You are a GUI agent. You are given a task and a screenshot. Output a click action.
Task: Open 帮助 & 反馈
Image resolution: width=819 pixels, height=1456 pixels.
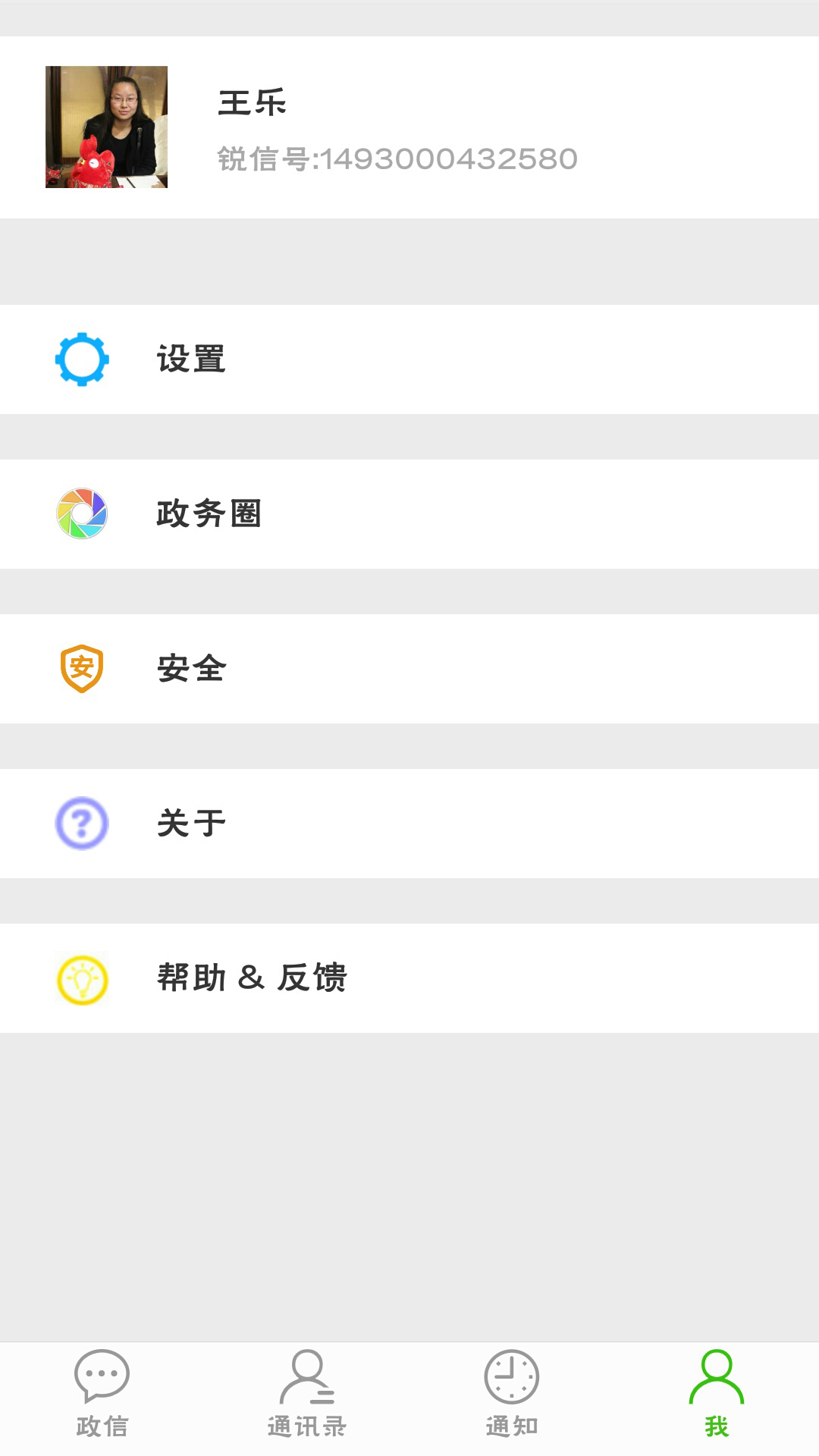[x=409, y=978]
